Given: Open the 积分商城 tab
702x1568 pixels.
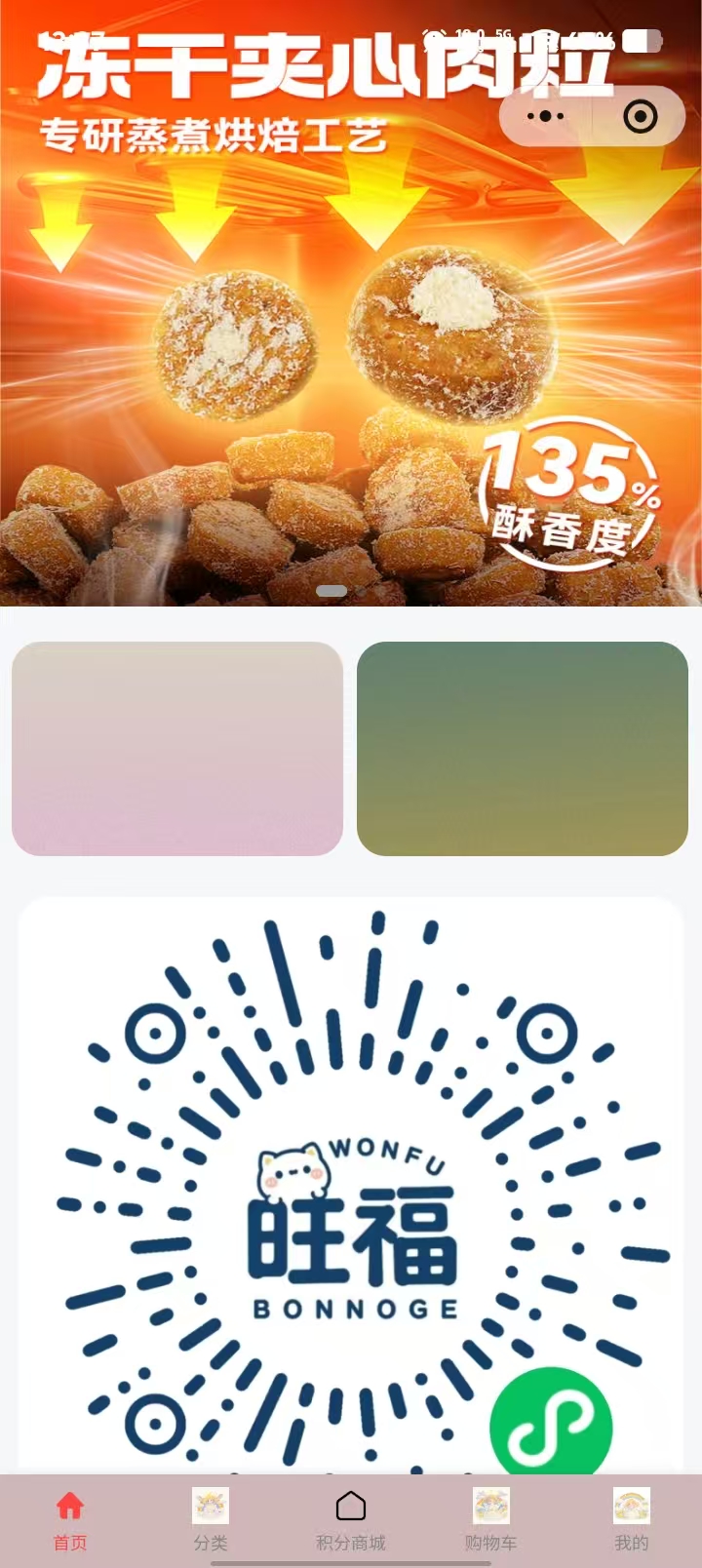Looking at the screenshot, I should coord(351,1519).
